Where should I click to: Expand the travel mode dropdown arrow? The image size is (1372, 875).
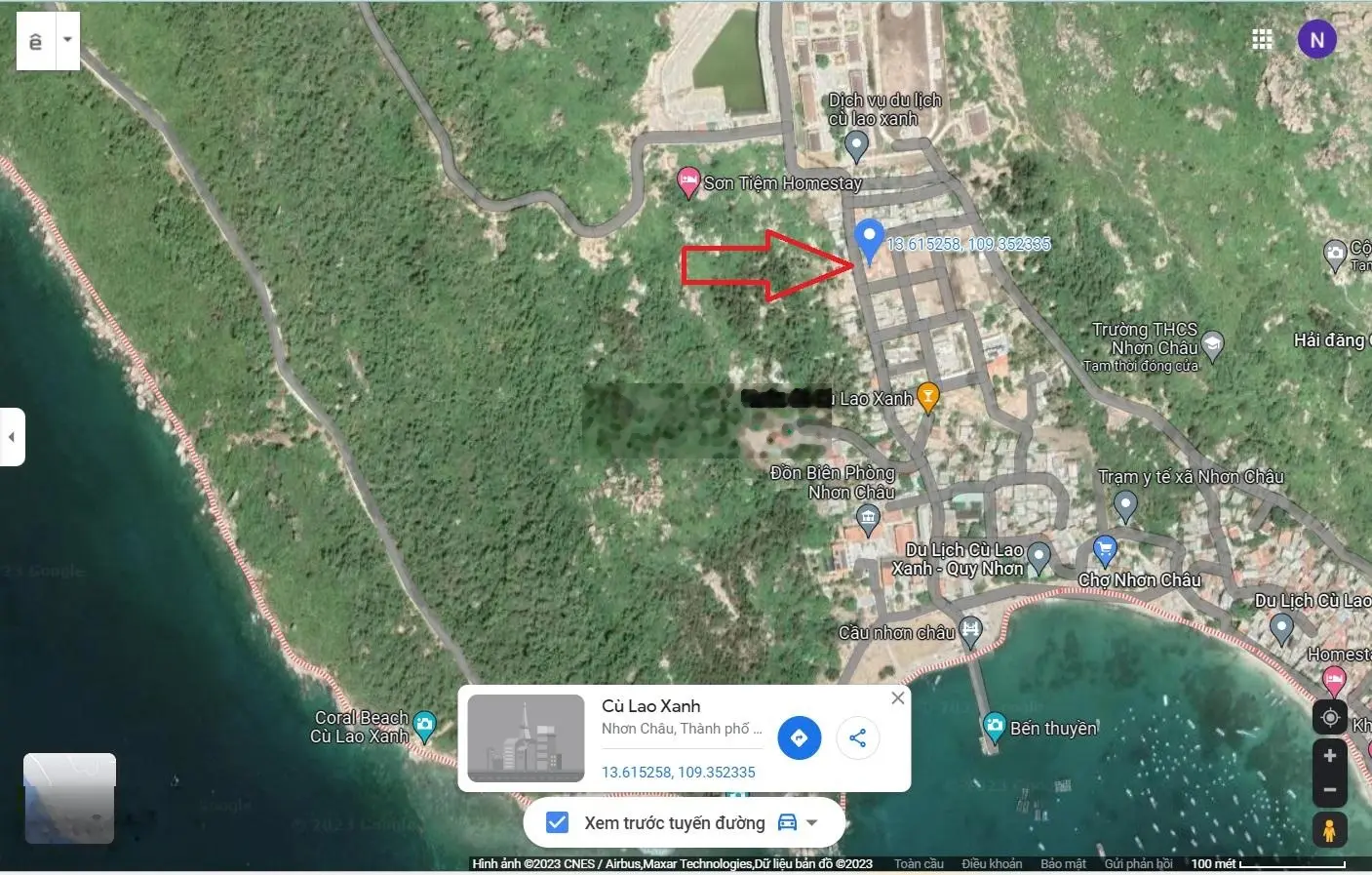(x=812, y=823)
